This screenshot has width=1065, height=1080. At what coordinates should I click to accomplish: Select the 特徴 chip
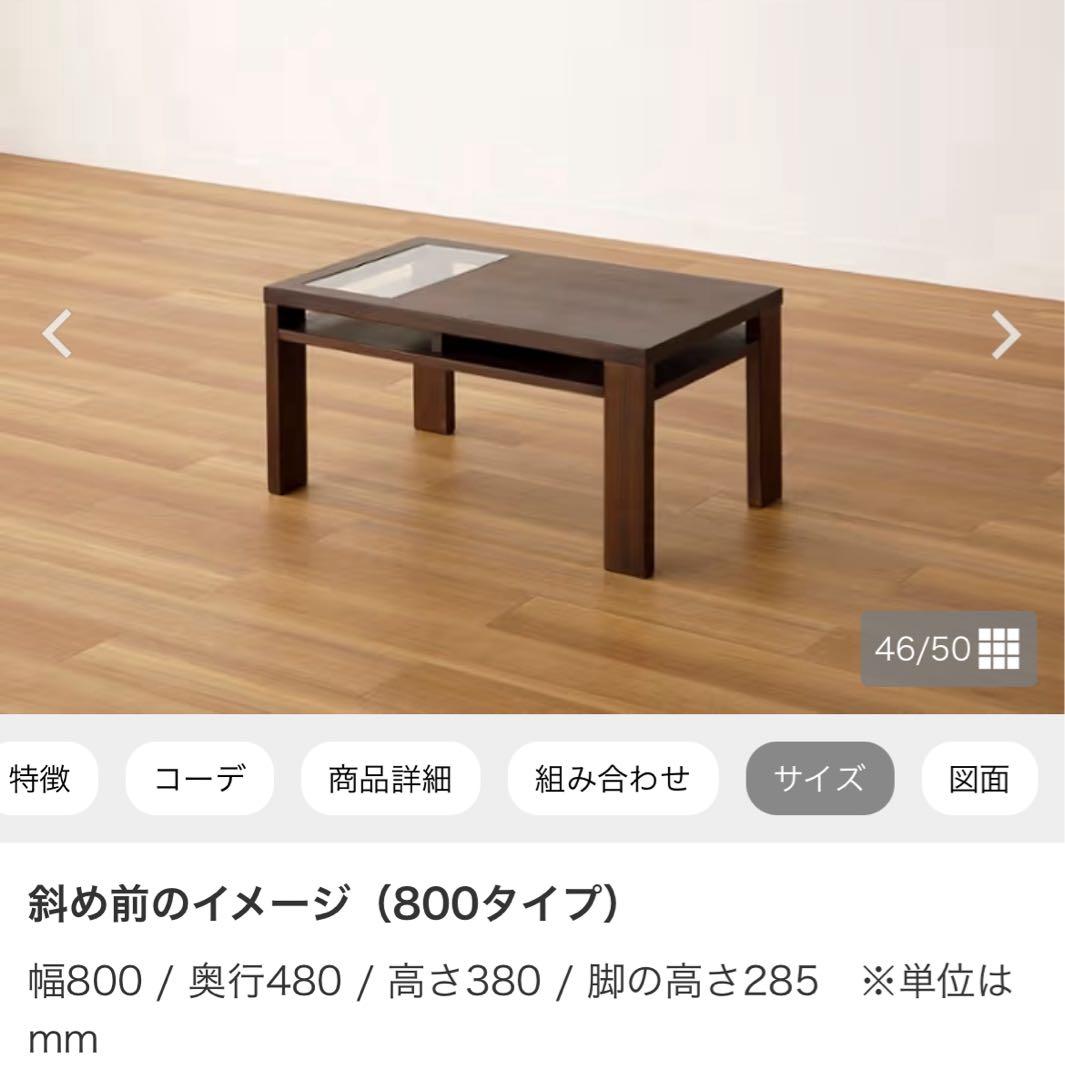(42, 778)
